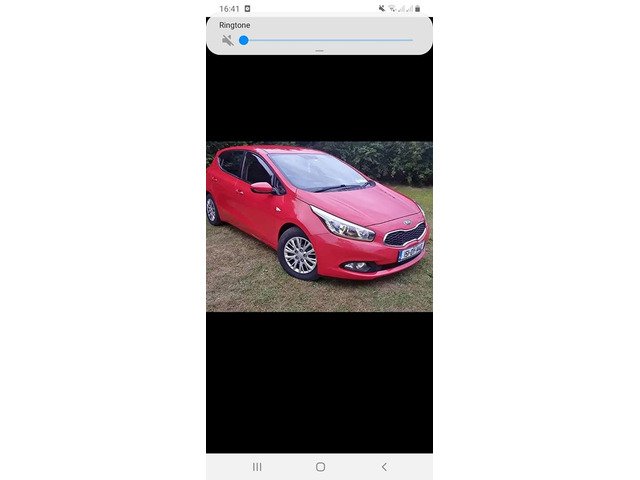Expand the volume panel handle
This screenshot has height=480, width=640.
tap(319, 51)
